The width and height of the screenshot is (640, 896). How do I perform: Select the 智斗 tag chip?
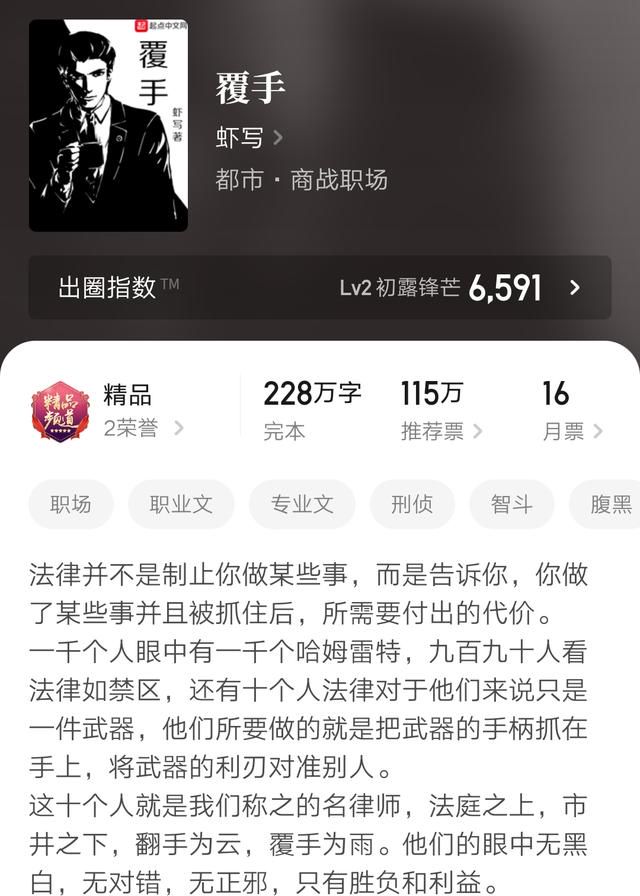tap(511, 504)
